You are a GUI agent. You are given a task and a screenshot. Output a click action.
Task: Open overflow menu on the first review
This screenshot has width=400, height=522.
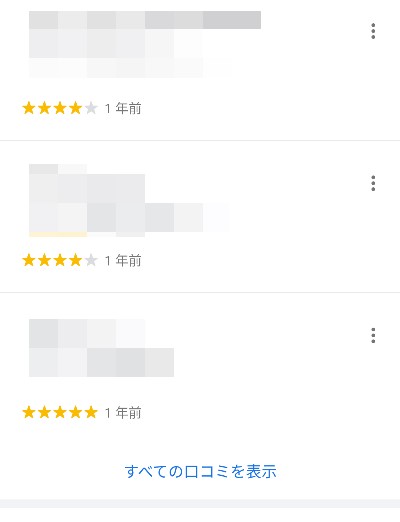coord(373,31)
